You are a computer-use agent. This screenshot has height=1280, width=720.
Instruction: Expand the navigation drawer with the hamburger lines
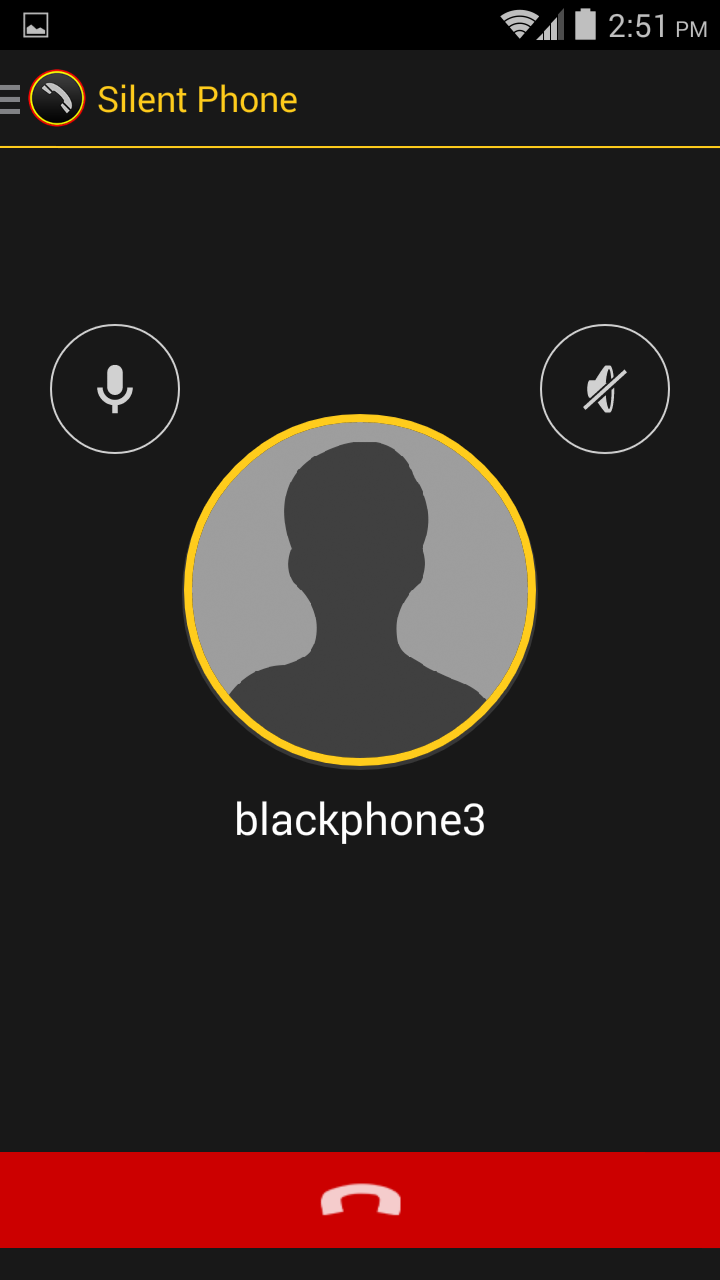click(x=10, y=99)
